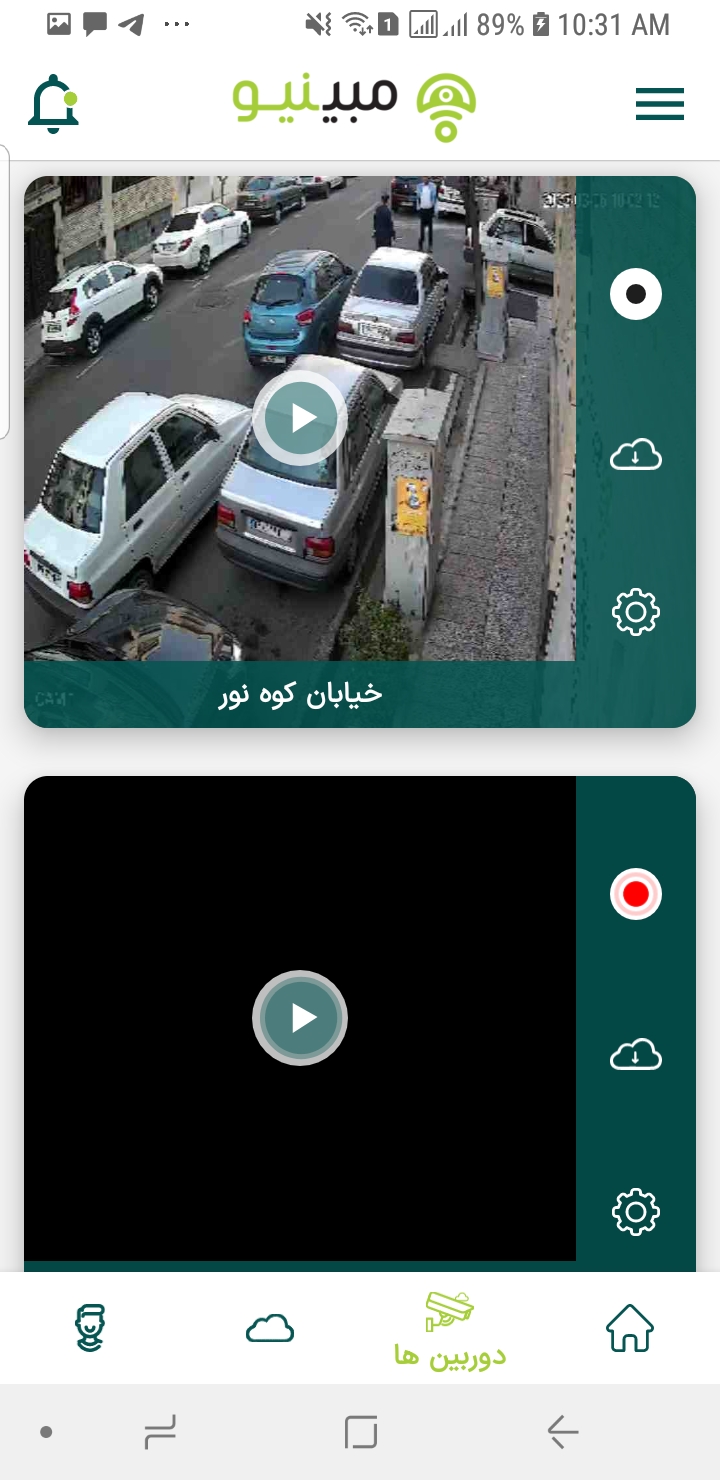Open the notifications bell

pyautogui.click(x=54, y=104)
